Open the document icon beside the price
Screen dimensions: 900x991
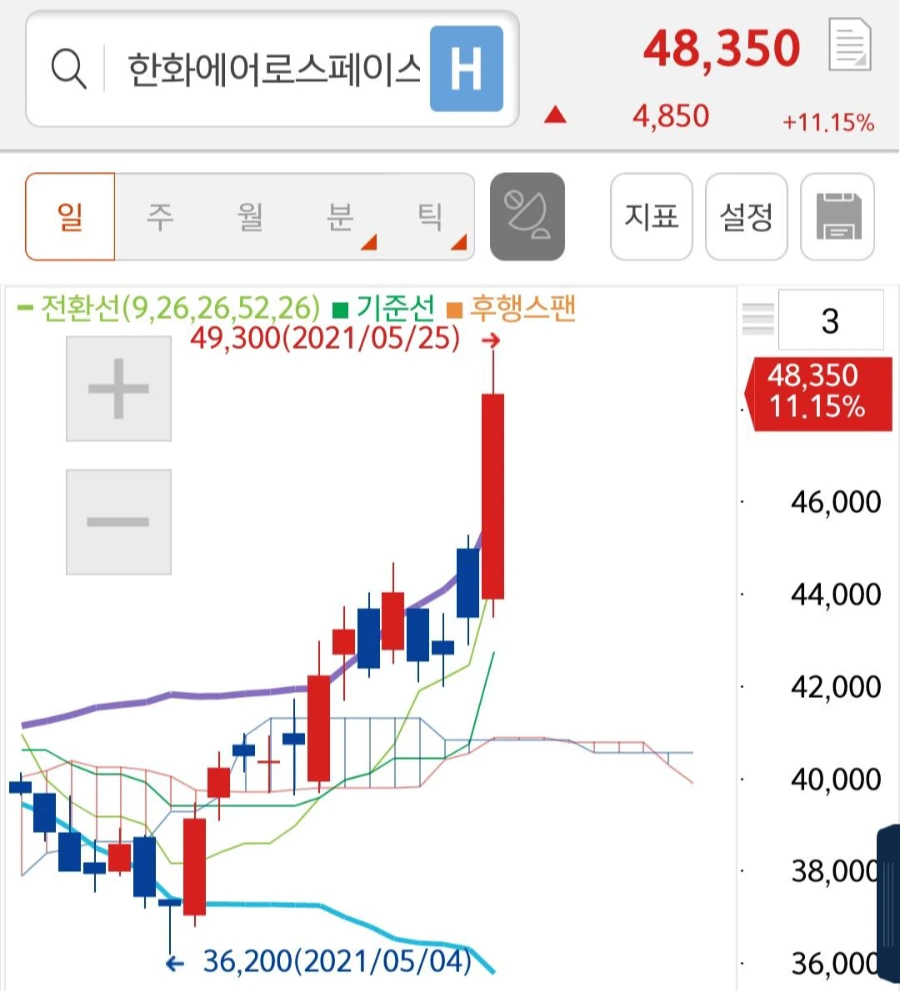pyautogui.click(x=850, y=47)
